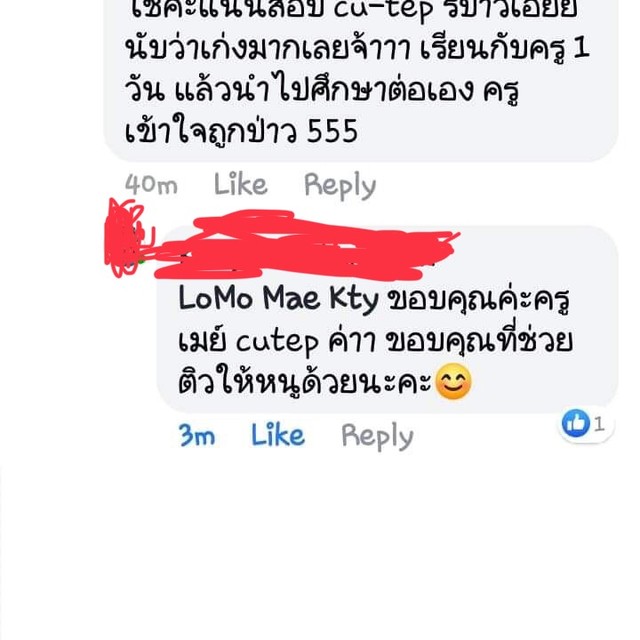Reply to the comment posted 40m ago

pos(339,185)
